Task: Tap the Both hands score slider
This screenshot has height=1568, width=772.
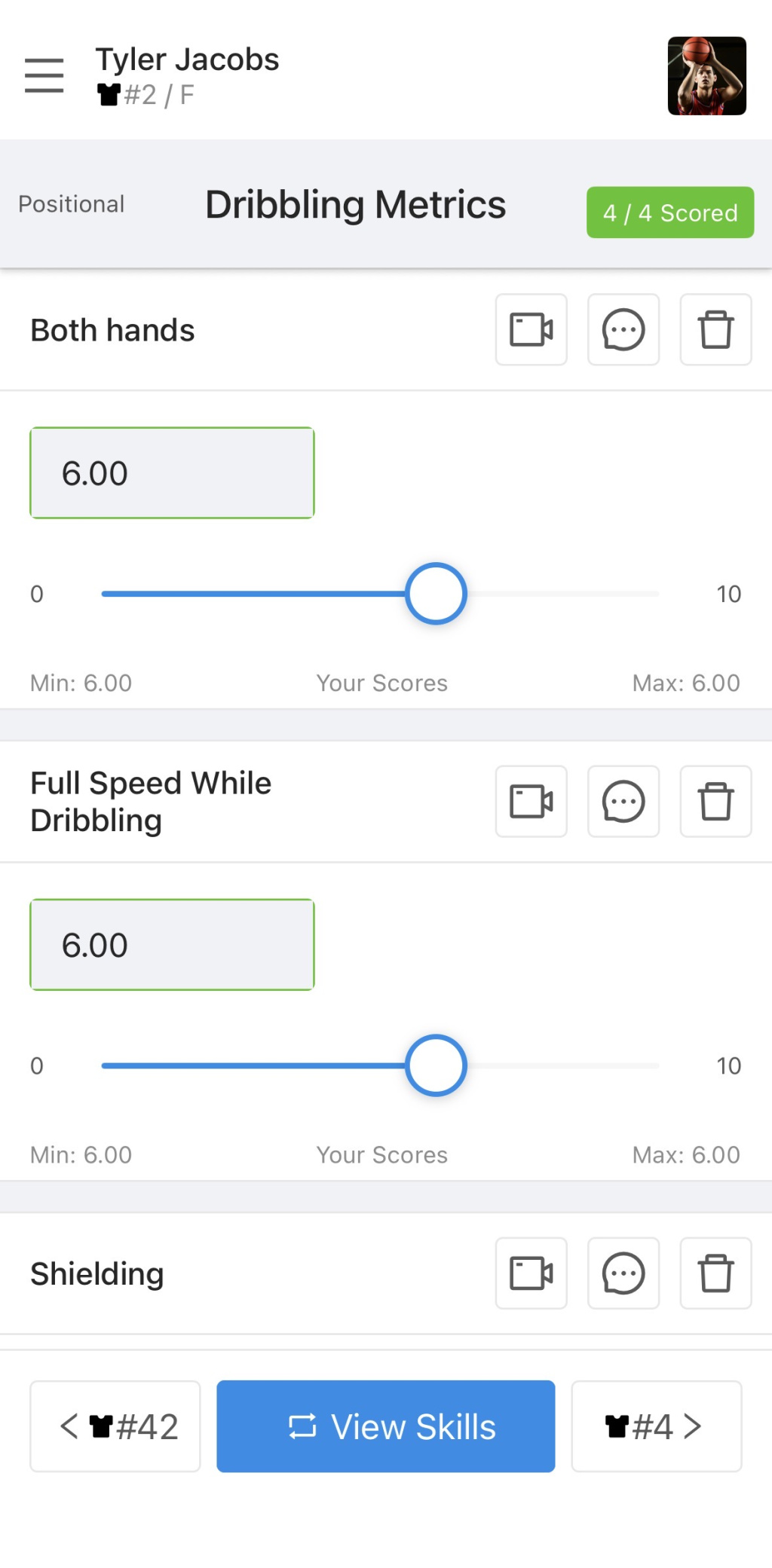Action: tap(436, 594)
